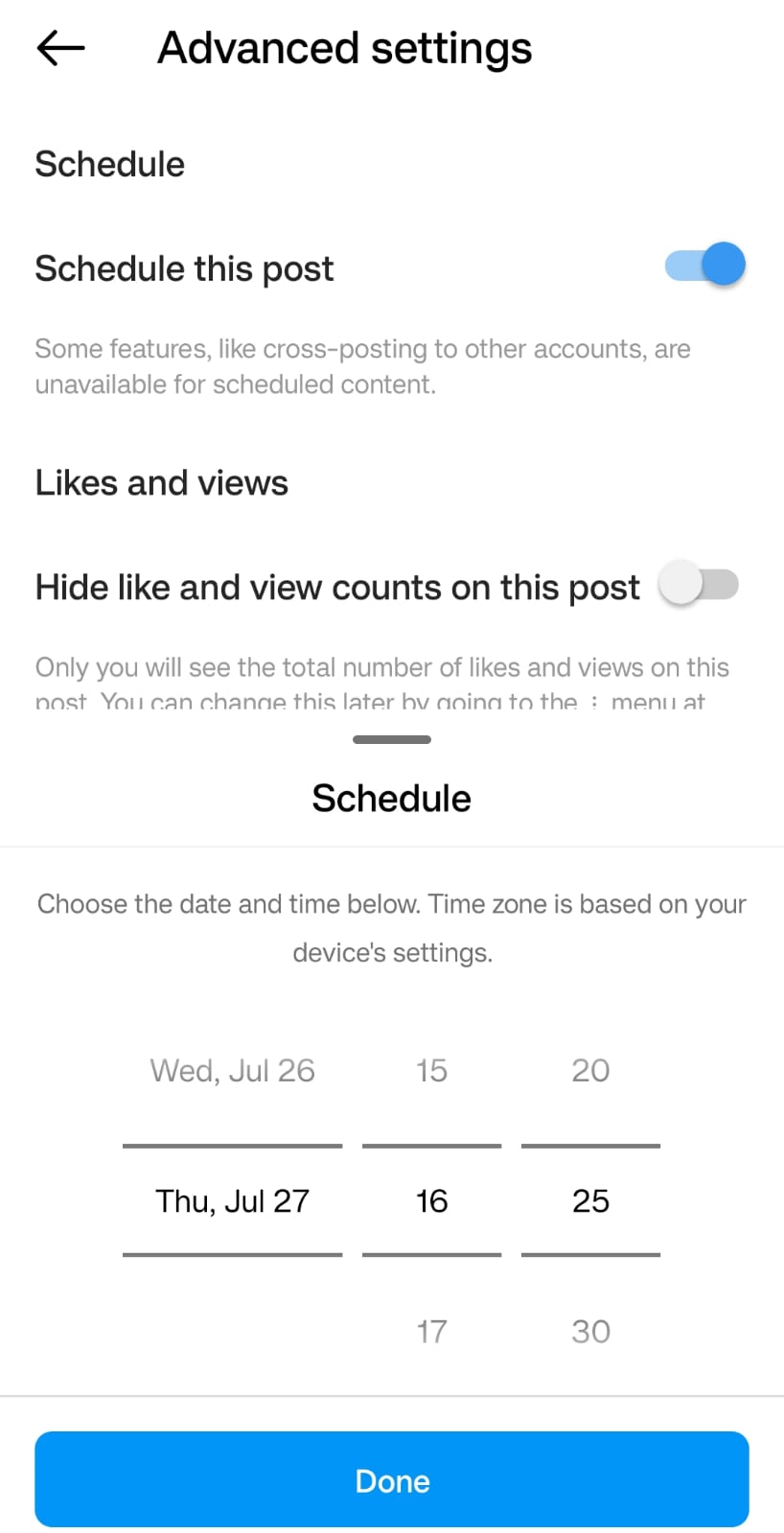Viewport: 784px width, 1533px height.
Task: Tap the Schedule section label
Action: click(x=109, y=164)
